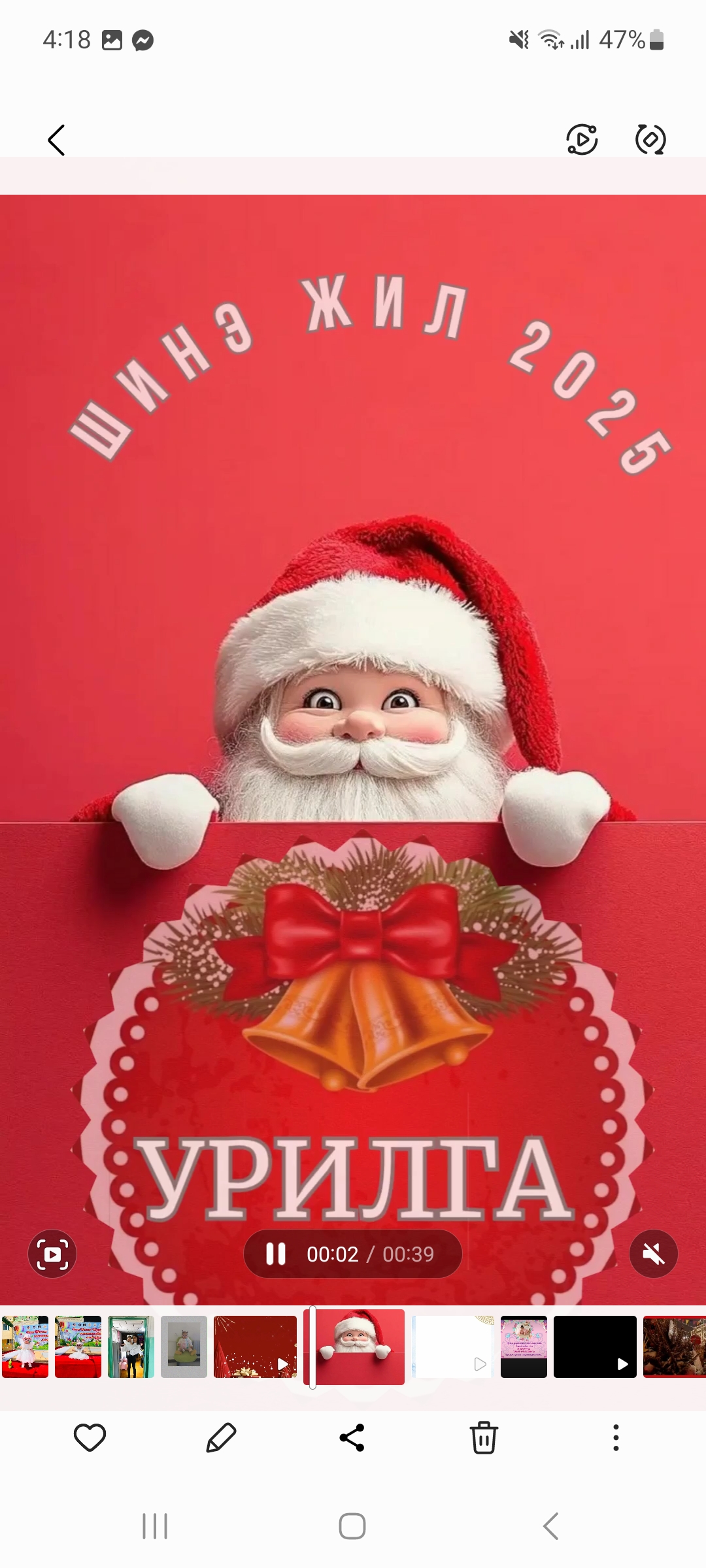Screen dimensions: 706x1568
Task: Open the pink invitation thumbnail
Action: click(x=524, y=1347)
